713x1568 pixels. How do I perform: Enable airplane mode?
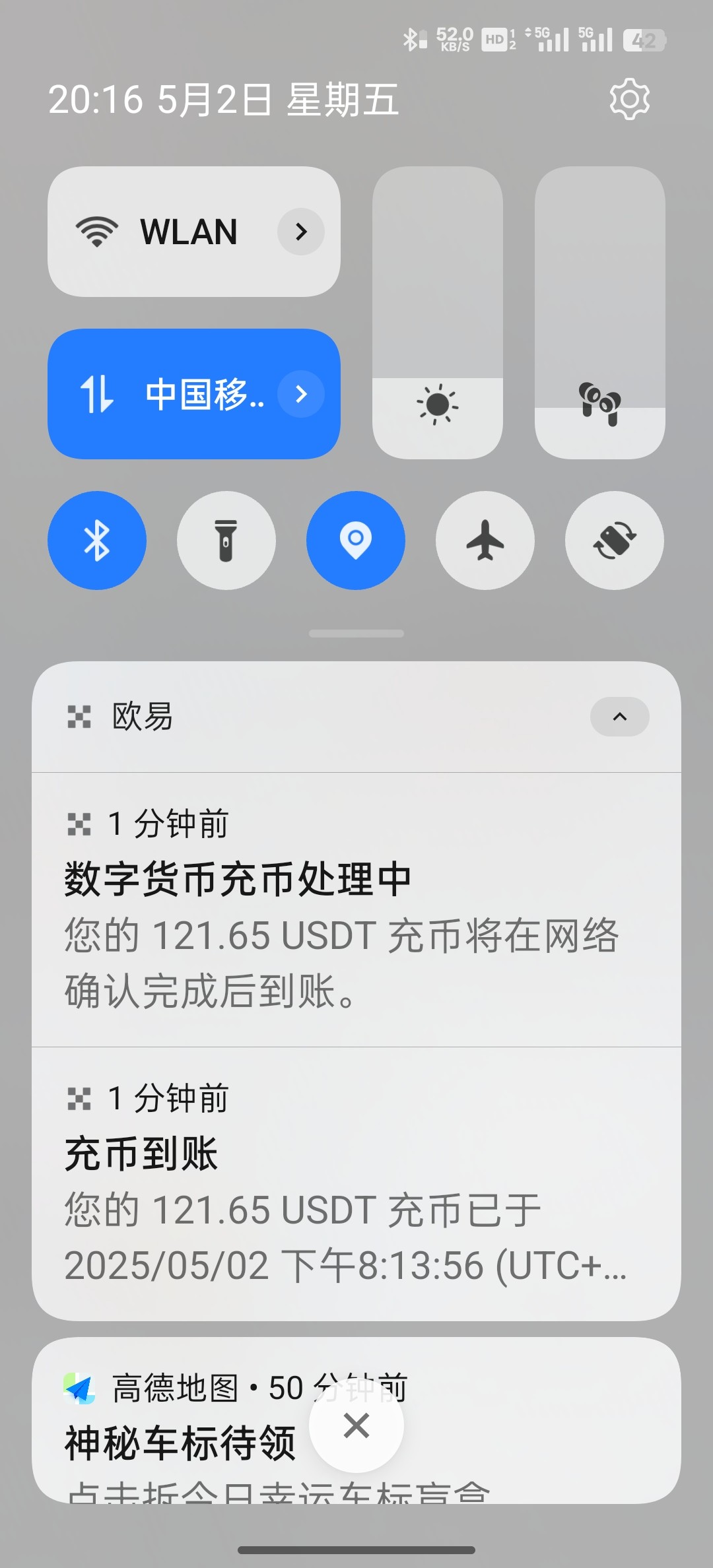tap(485, 540)
